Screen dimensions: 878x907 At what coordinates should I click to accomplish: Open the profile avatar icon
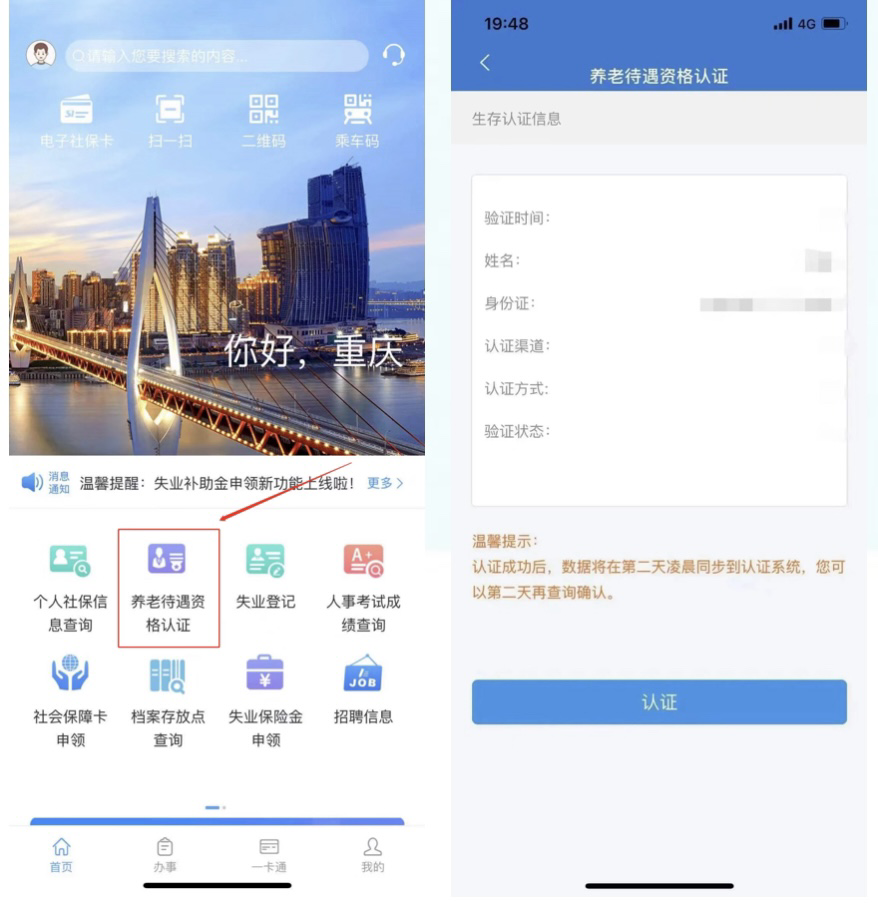click(x=41, y=55)
